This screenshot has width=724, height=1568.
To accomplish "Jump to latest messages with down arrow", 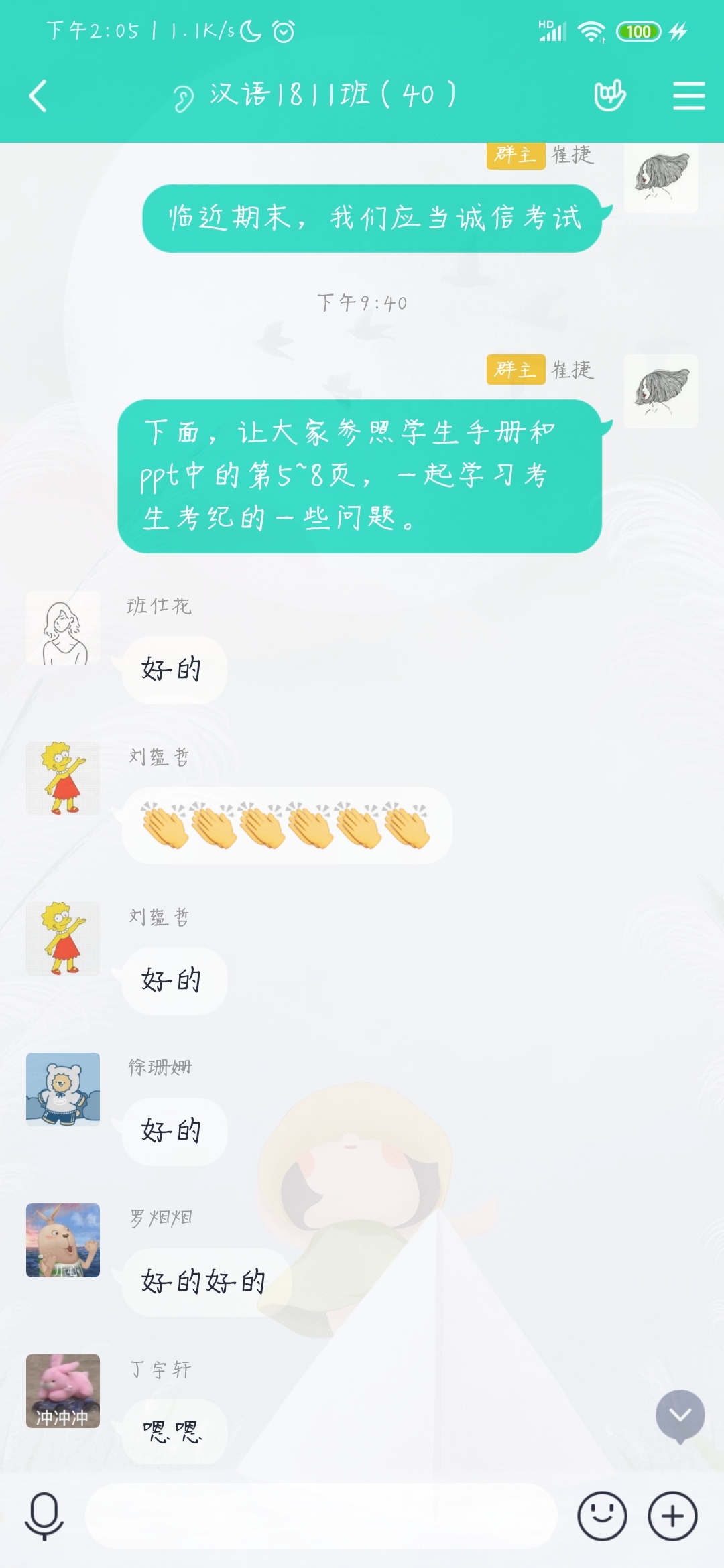I will point(680,1415).
